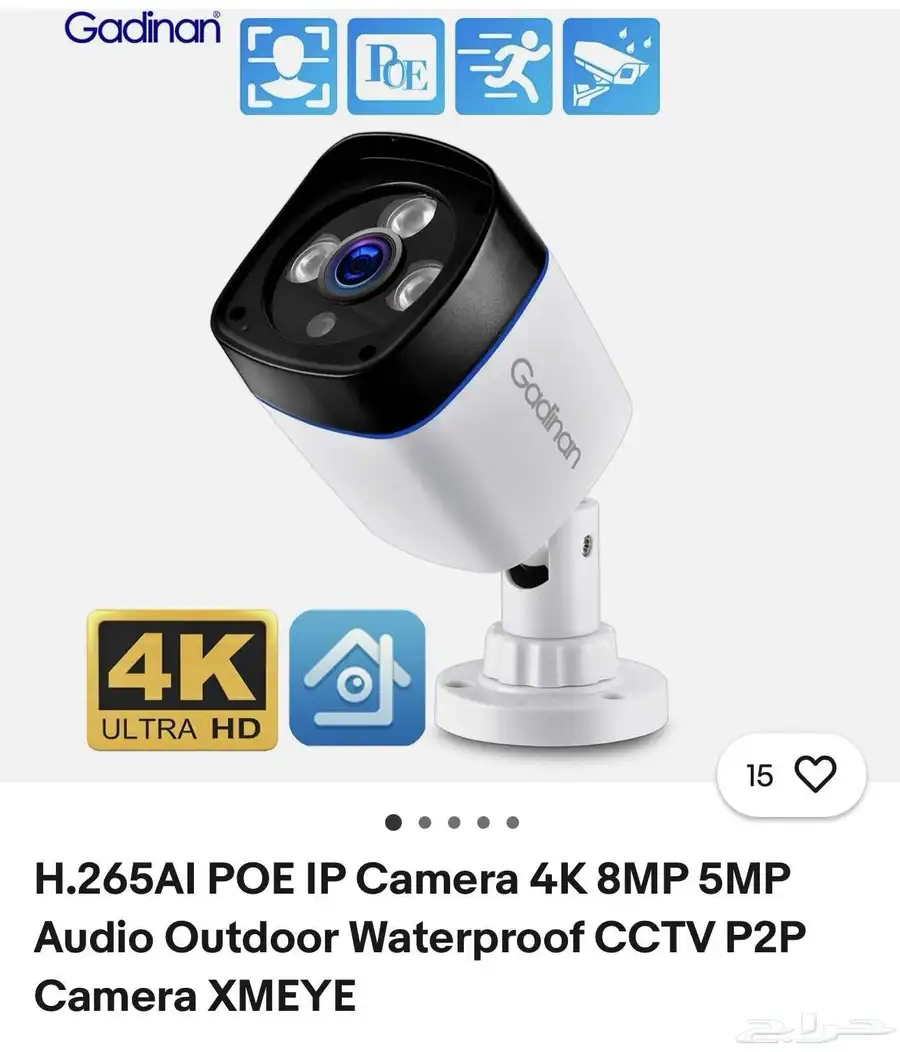
Task: Open the Gadinan camera product image
Action: point(450,400)
